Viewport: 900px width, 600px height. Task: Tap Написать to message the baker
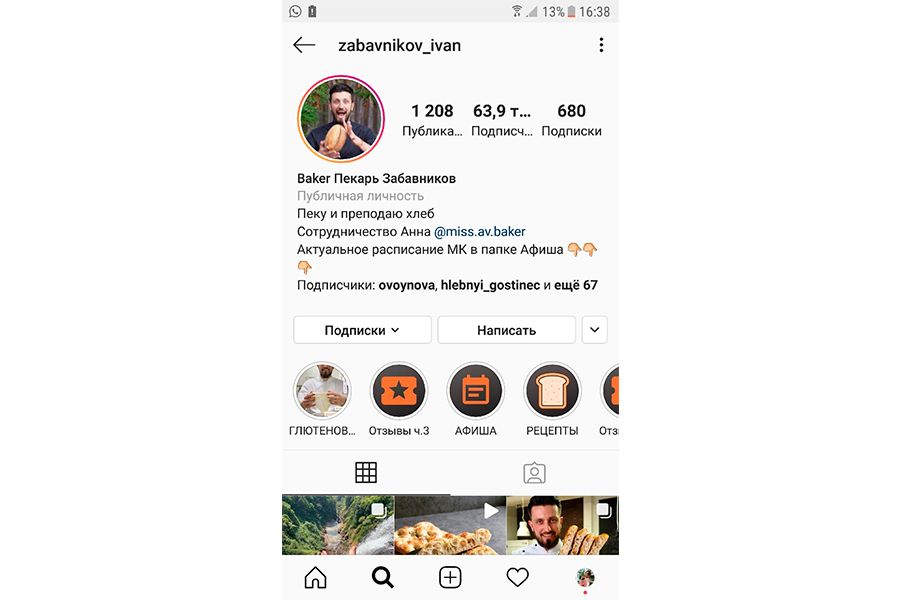506,330
